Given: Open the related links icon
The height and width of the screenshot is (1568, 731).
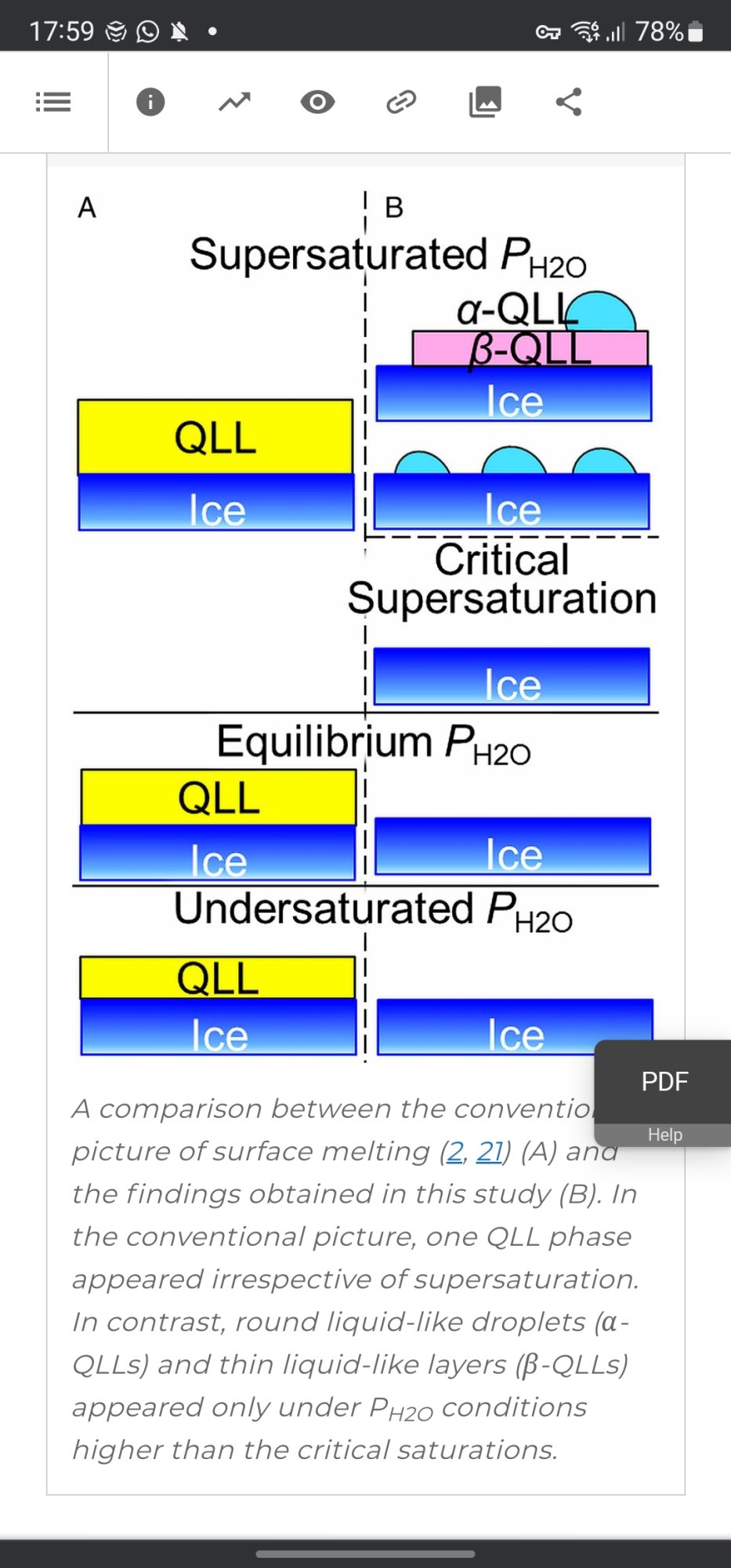Looking at the screenshot, I should (401, 102).
